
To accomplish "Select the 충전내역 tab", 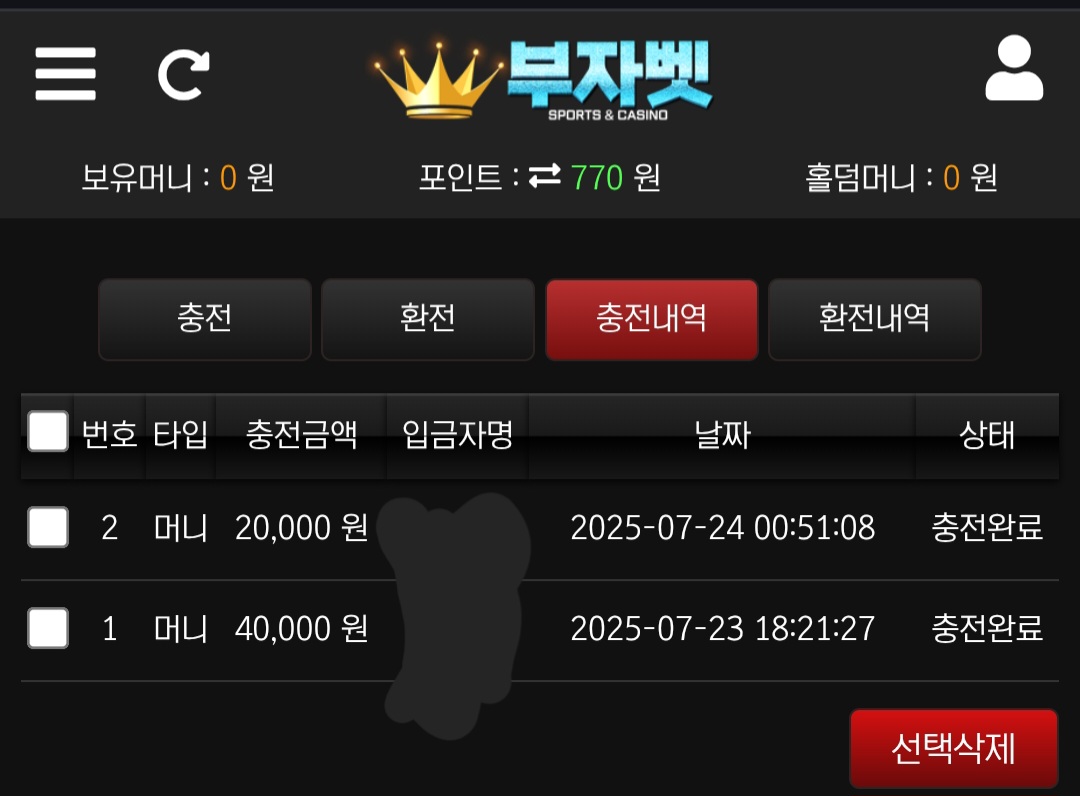I will click(x=651, y=319).
